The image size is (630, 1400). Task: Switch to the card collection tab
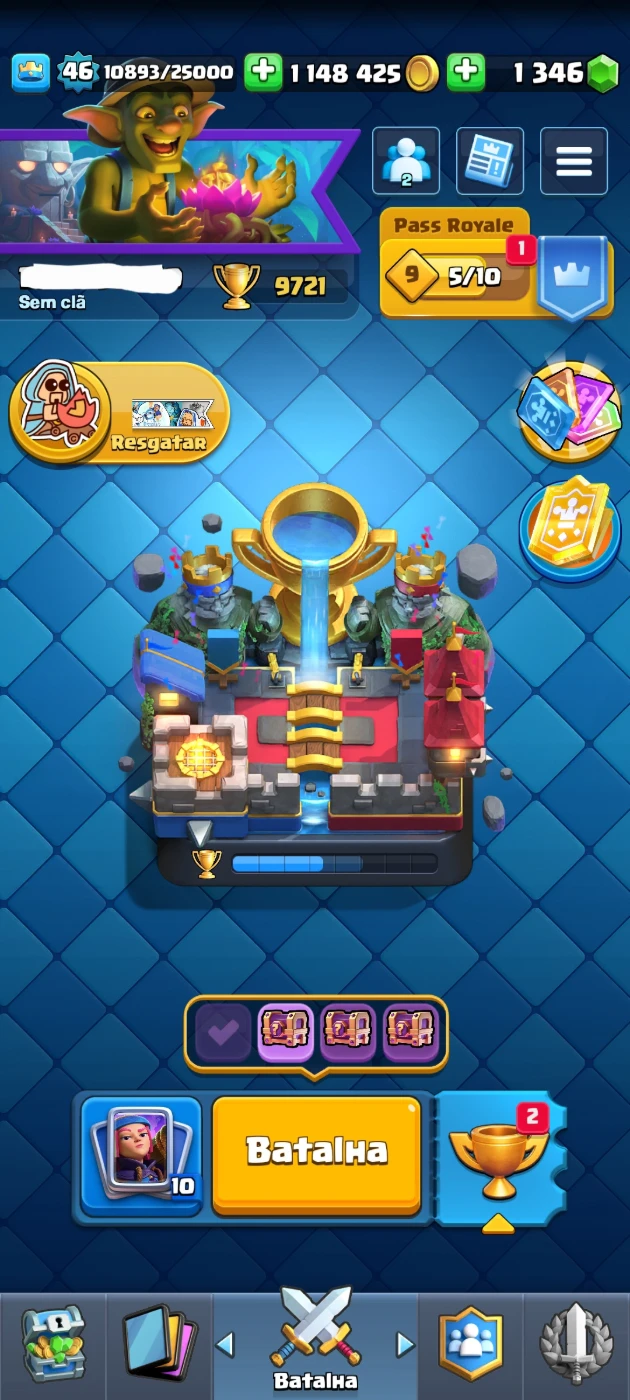pos(159,1343)
